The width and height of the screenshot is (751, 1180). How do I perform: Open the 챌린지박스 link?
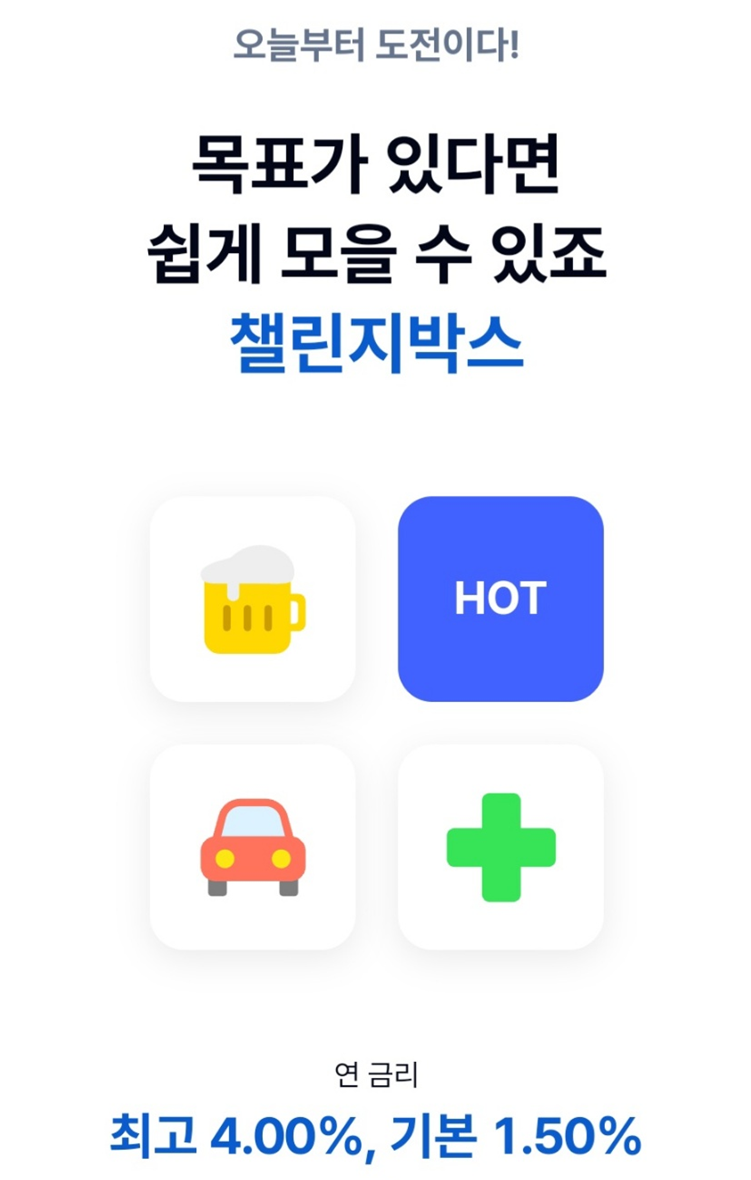coord(375,340)
